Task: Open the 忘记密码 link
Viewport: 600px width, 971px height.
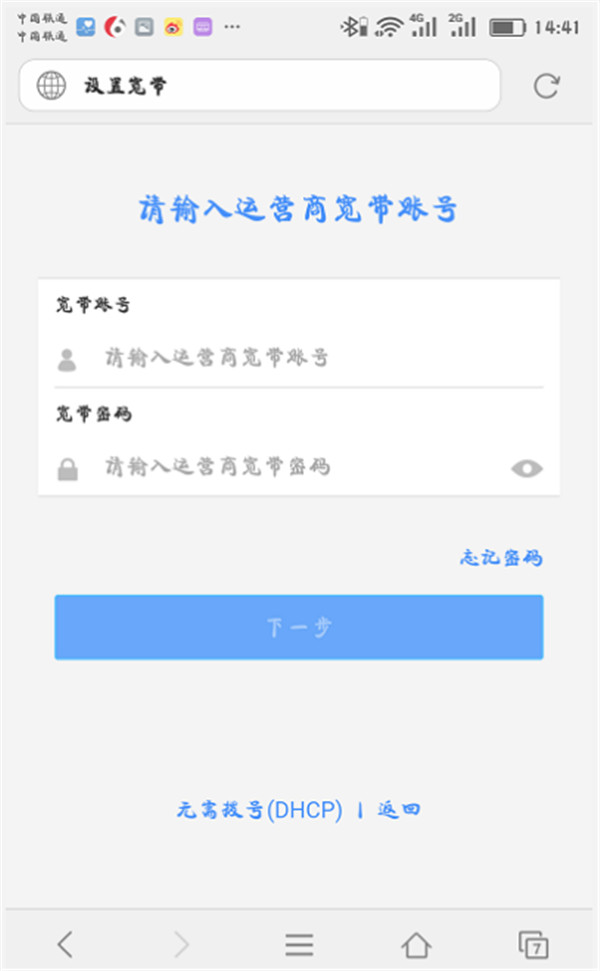Action: pyautogui.click(x=501, y=558)
